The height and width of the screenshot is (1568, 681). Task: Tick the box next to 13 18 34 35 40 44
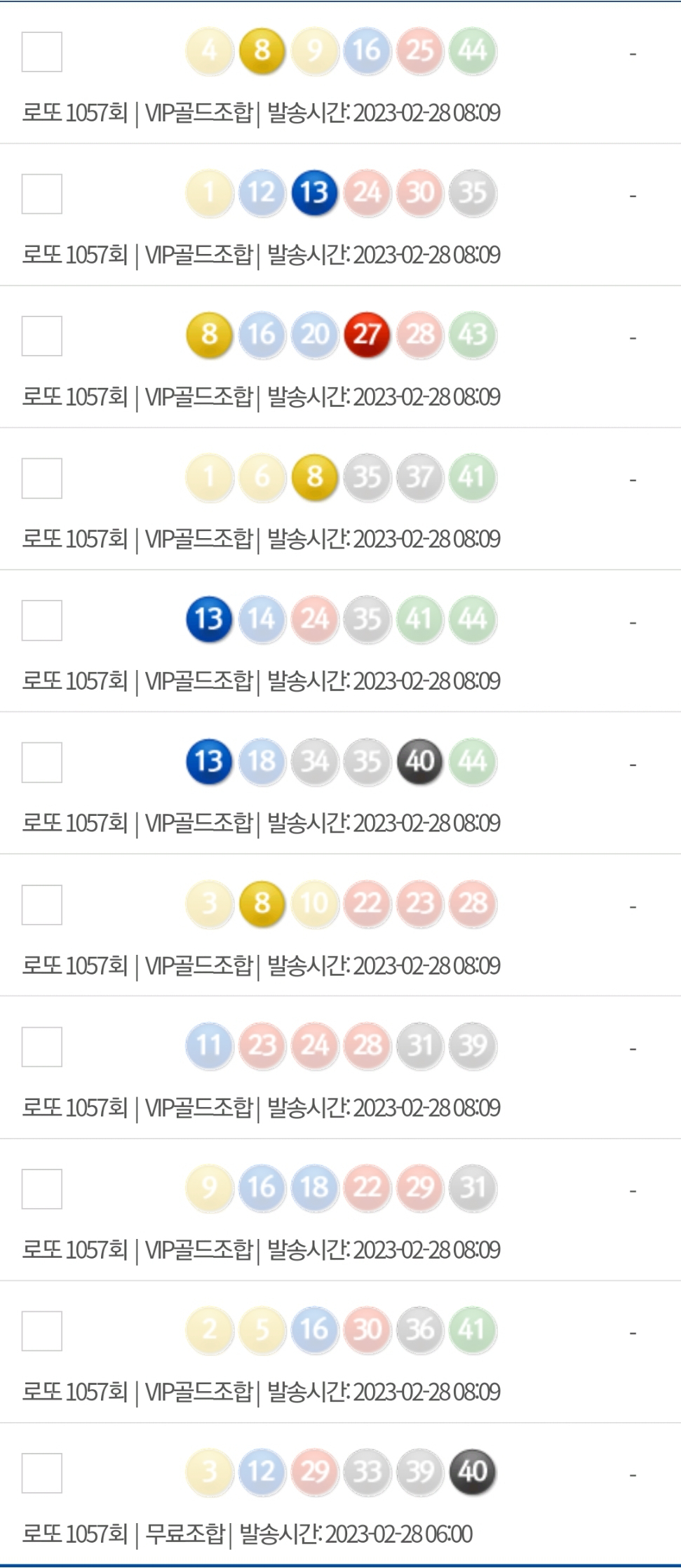42,763
